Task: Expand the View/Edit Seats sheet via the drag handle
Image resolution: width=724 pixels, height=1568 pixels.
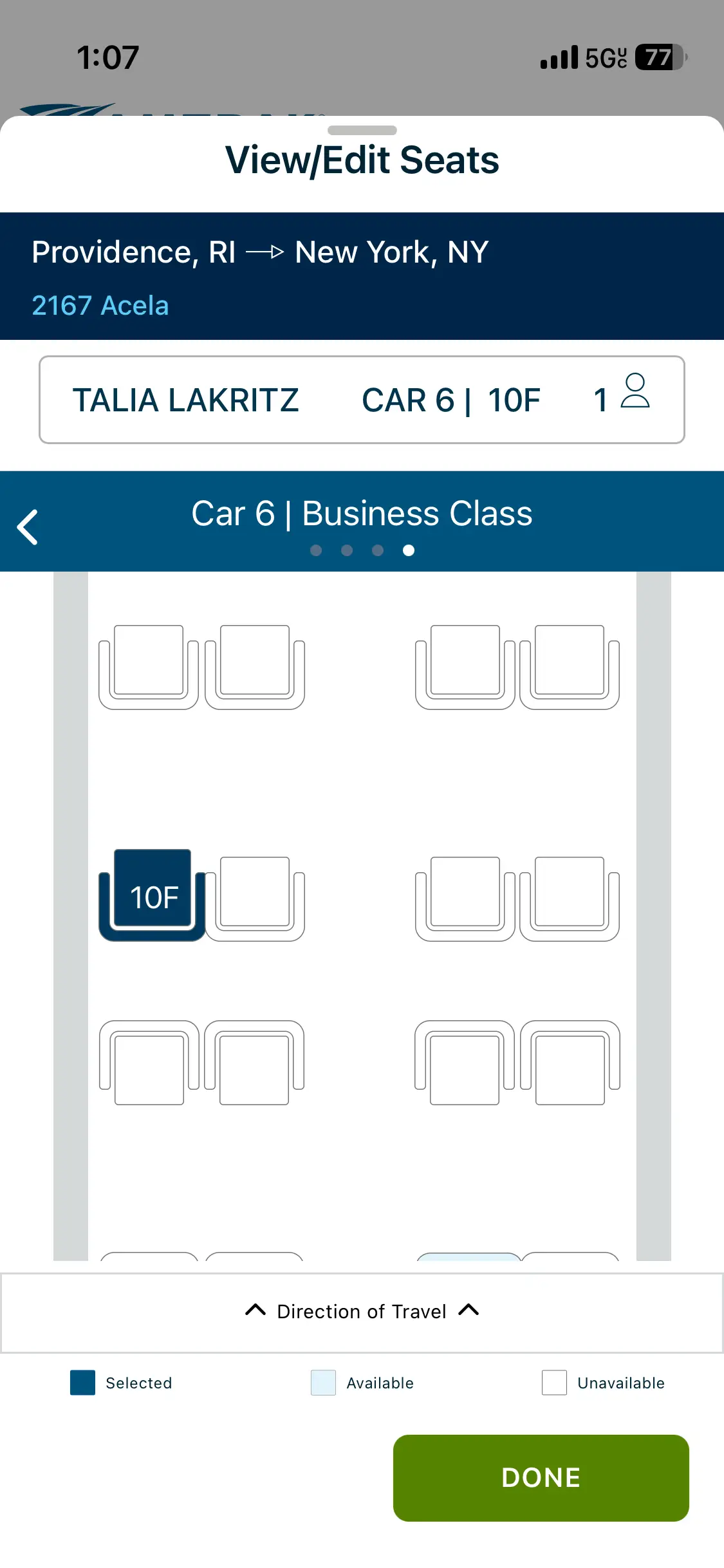Action: point(362,129)
